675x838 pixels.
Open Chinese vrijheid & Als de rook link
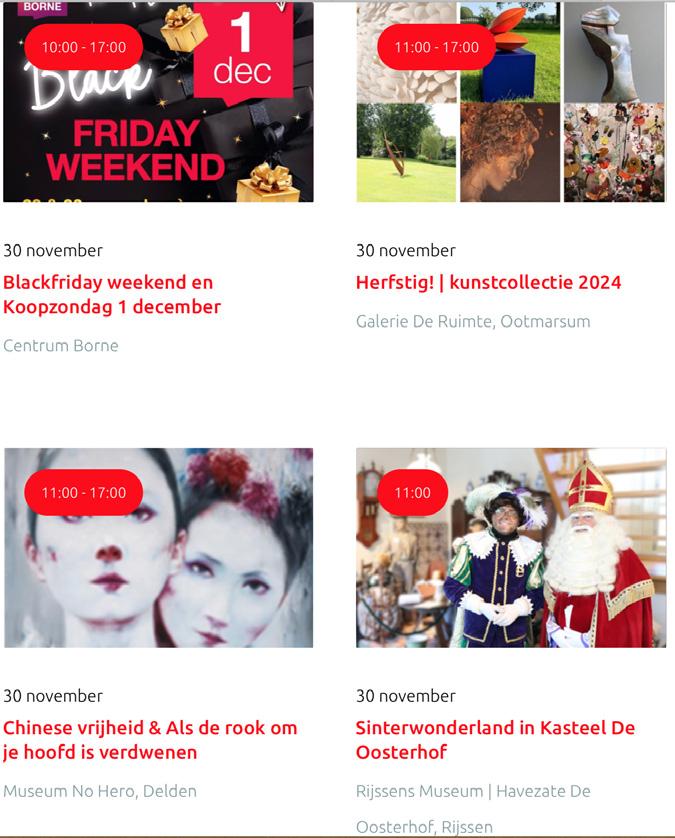(150, 740)
